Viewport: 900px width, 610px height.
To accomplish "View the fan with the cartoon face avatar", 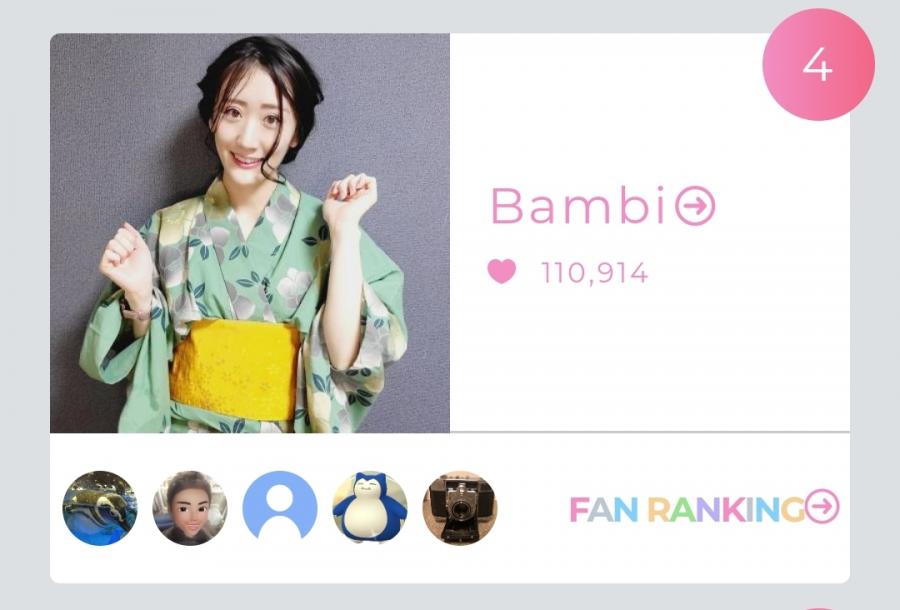I will [x=190, y=508].
